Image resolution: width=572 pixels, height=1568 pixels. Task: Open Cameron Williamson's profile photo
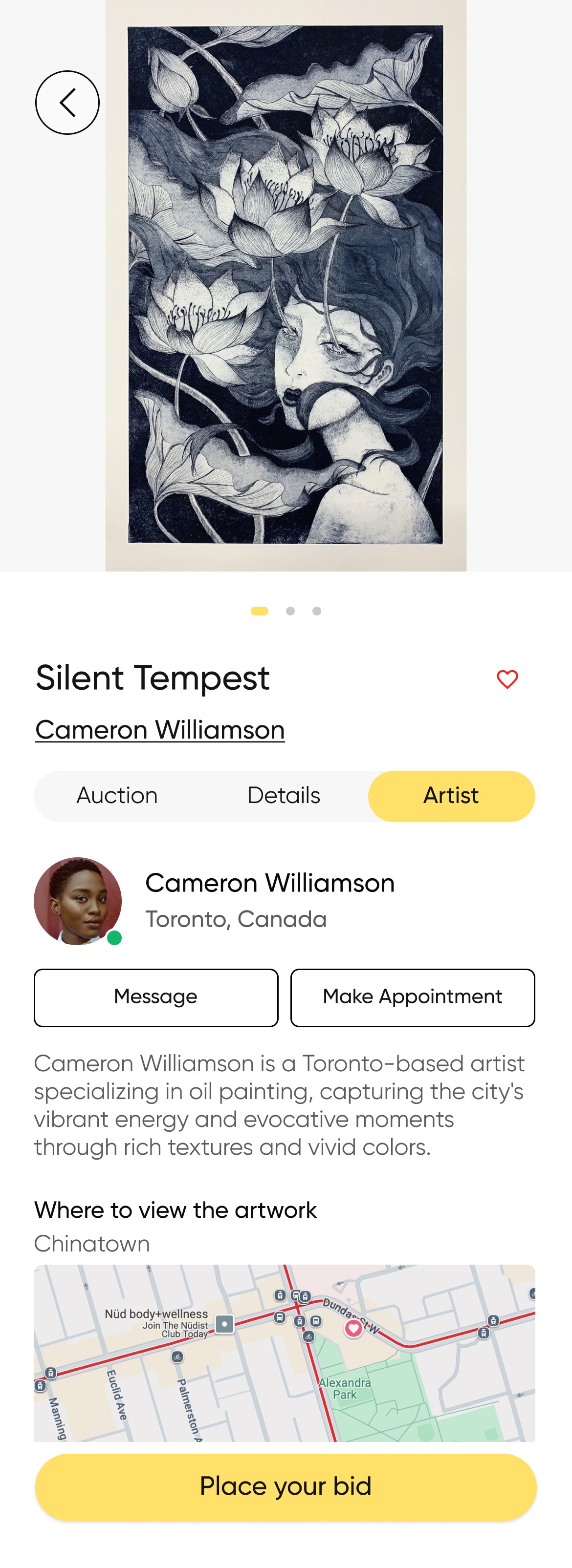click(77, 901)
